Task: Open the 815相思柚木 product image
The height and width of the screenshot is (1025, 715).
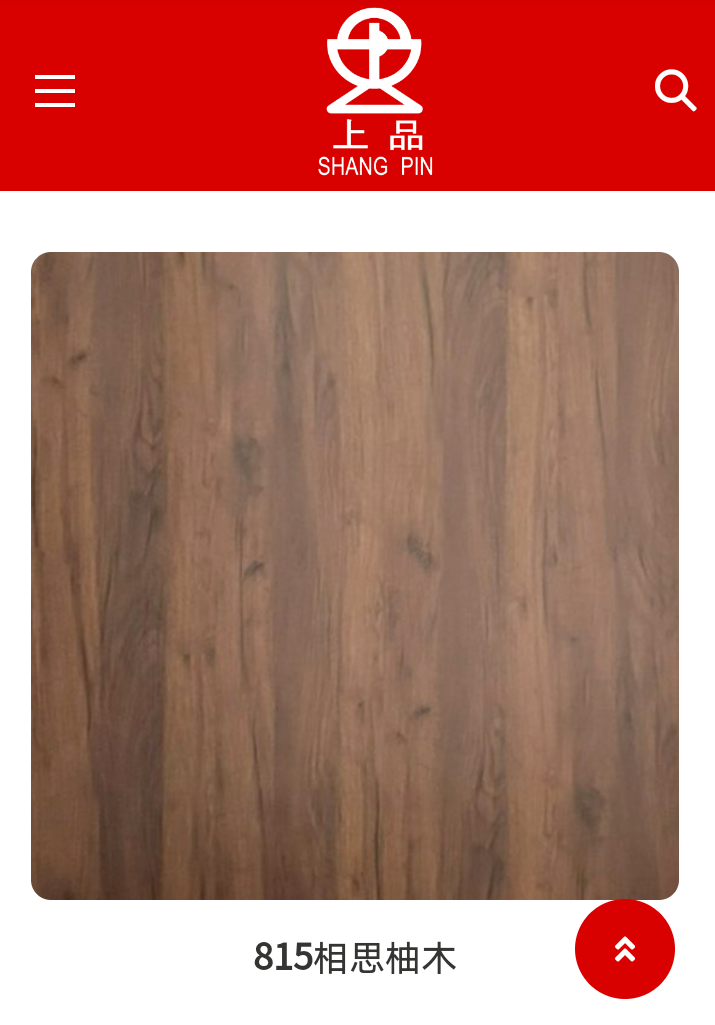Action: coord(355,575)
